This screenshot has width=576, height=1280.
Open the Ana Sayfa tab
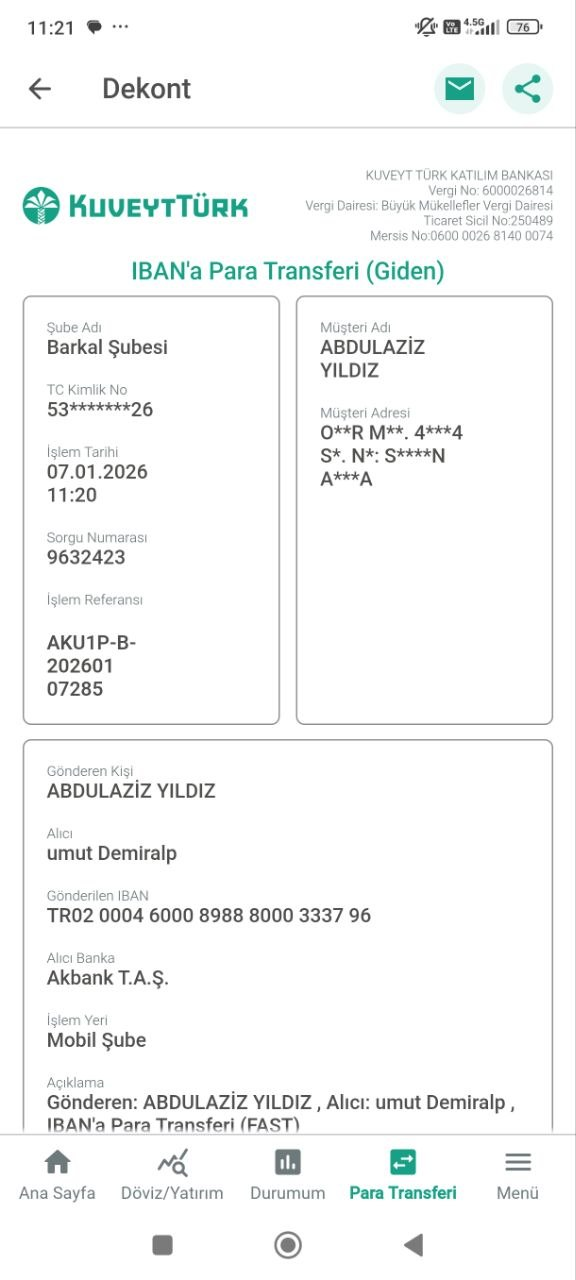(x=57, y=1175)
